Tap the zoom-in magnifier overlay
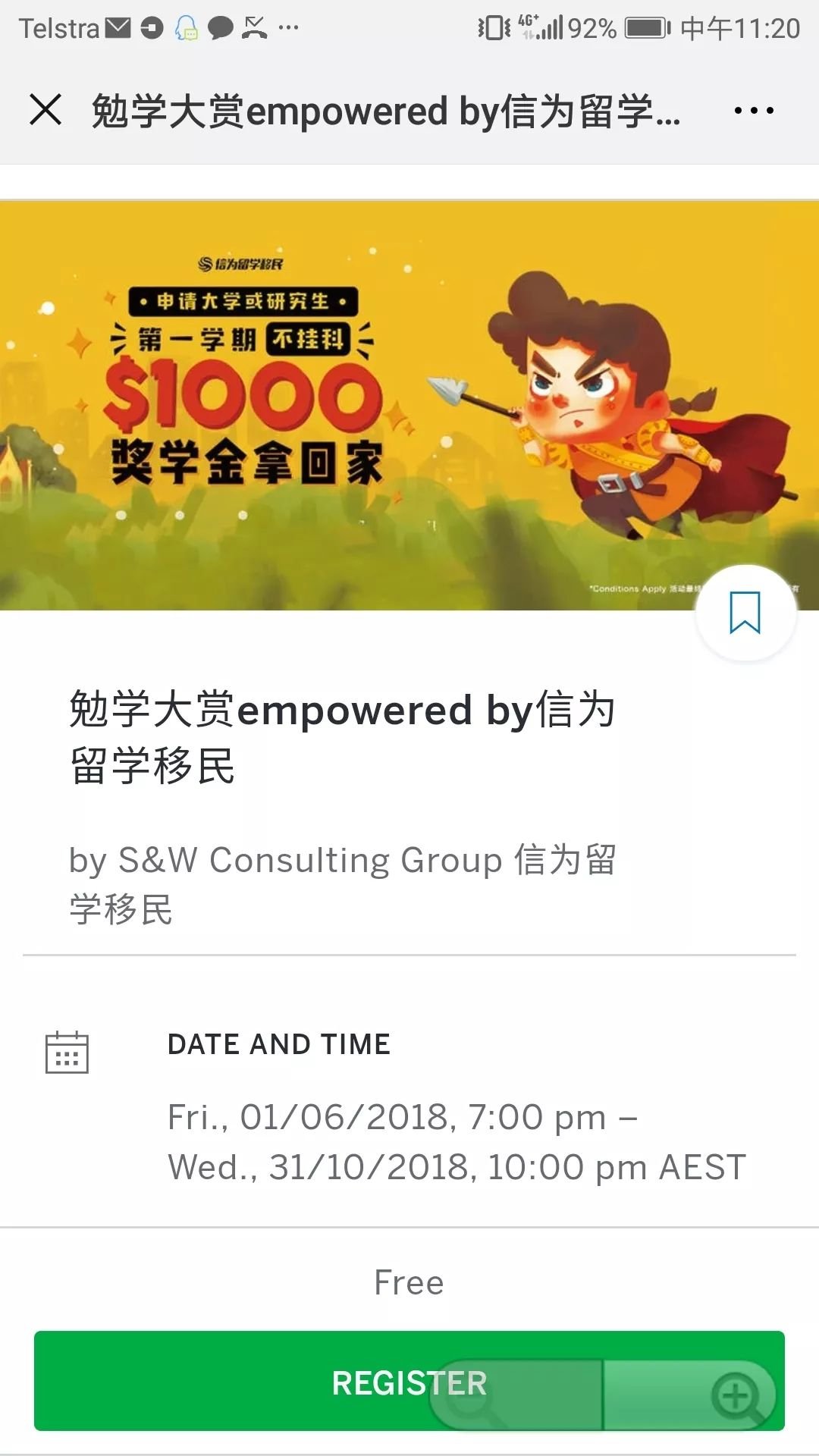The image size is (819, 1456). (736, 1395)
